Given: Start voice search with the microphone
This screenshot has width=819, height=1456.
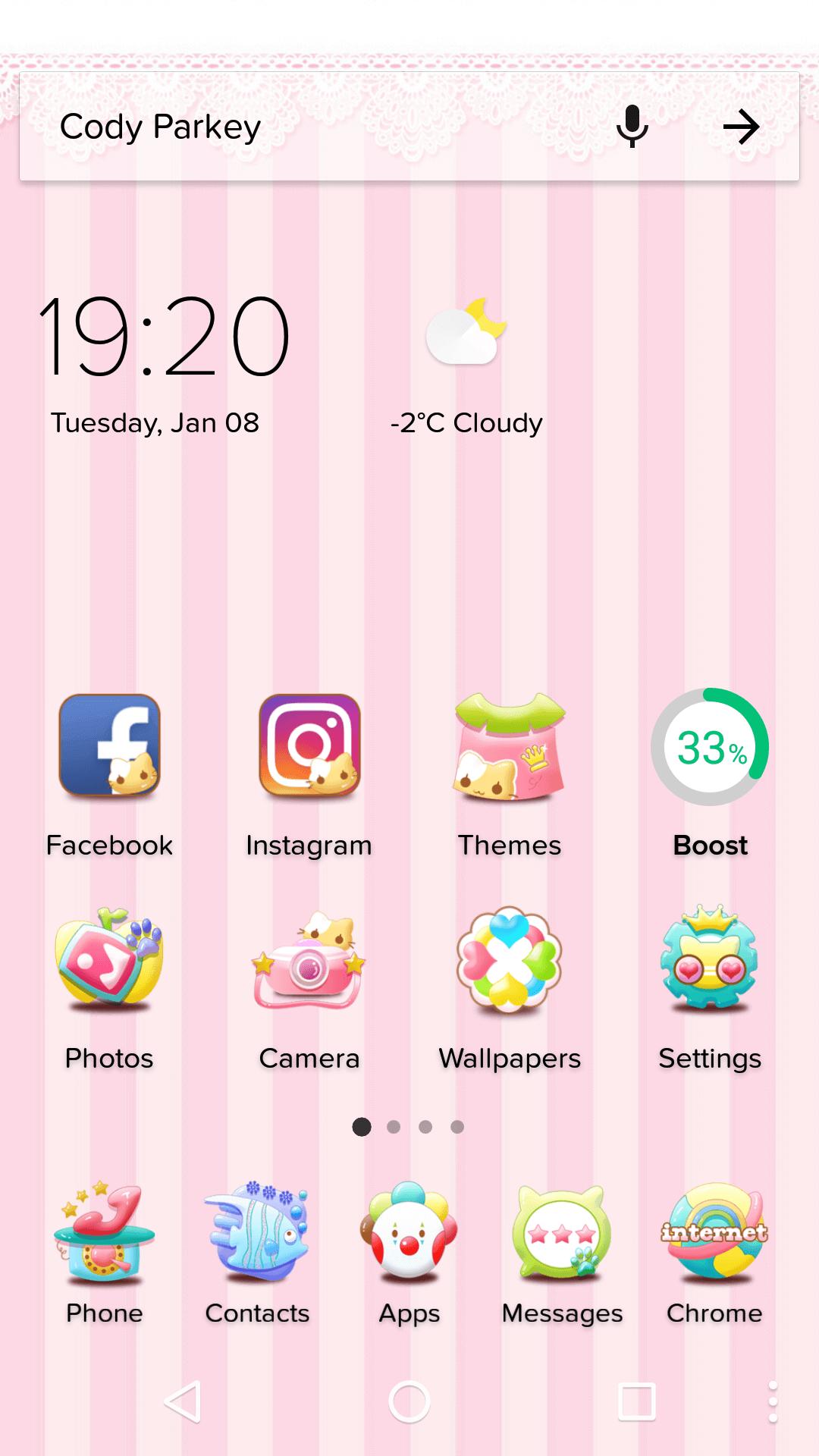Looking at the screenshot, I should (632, 126).
